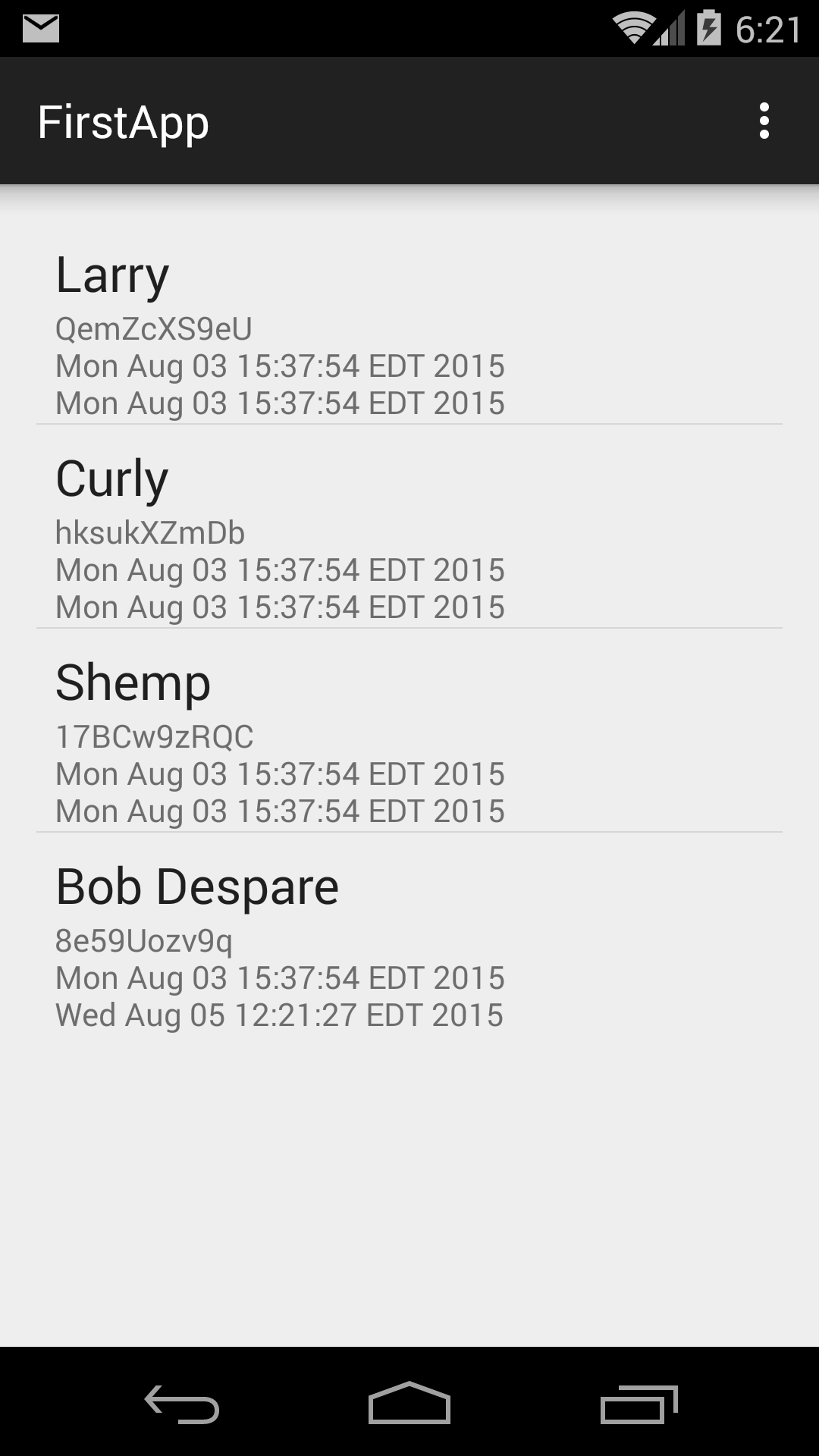Select the Curly list row
819x1456 pixels.
coord(409,526)
